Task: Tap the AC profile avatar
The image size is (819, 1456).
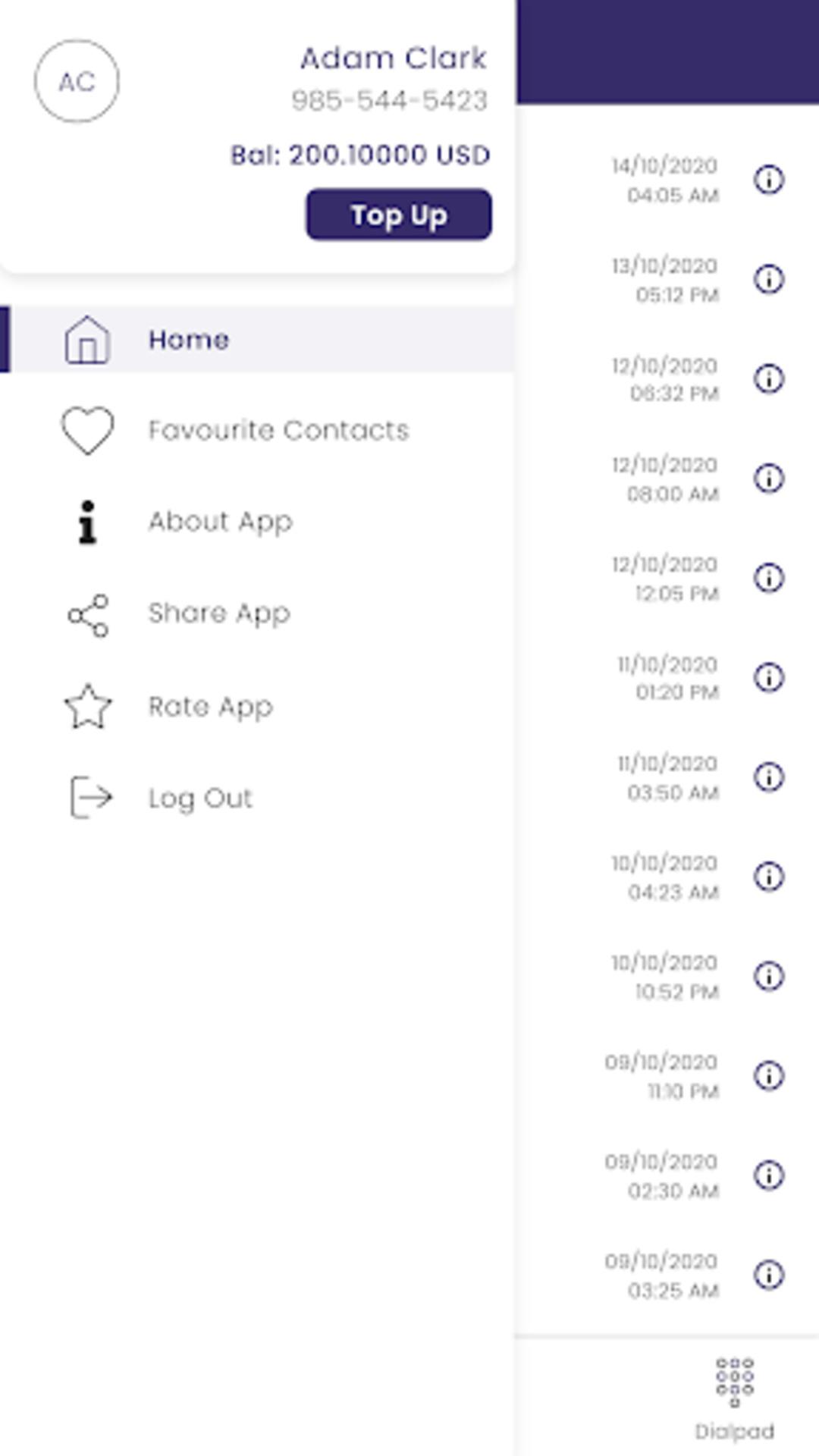Action: [x=77, y=81]
